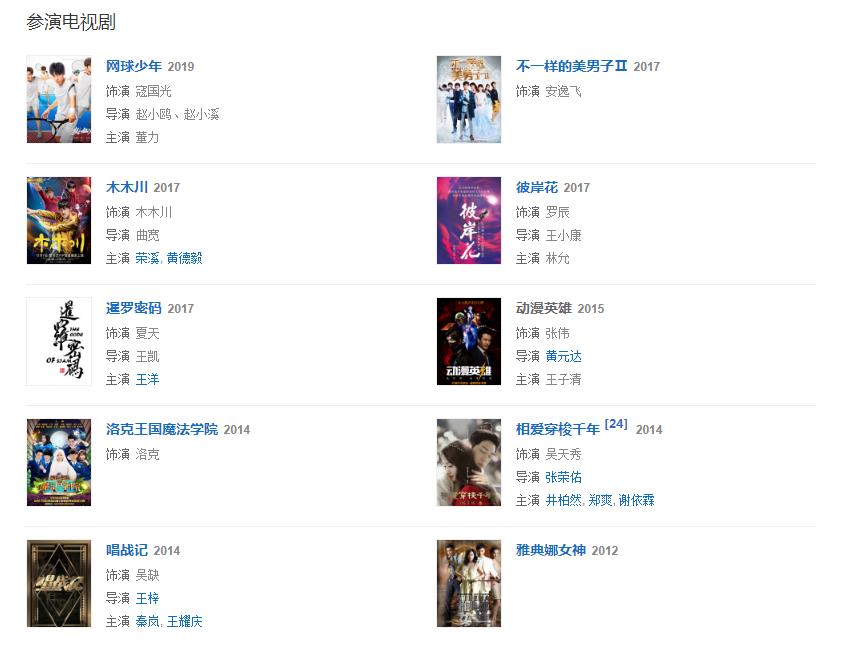
Task: Open reference footnote 24
Action: 616,424
